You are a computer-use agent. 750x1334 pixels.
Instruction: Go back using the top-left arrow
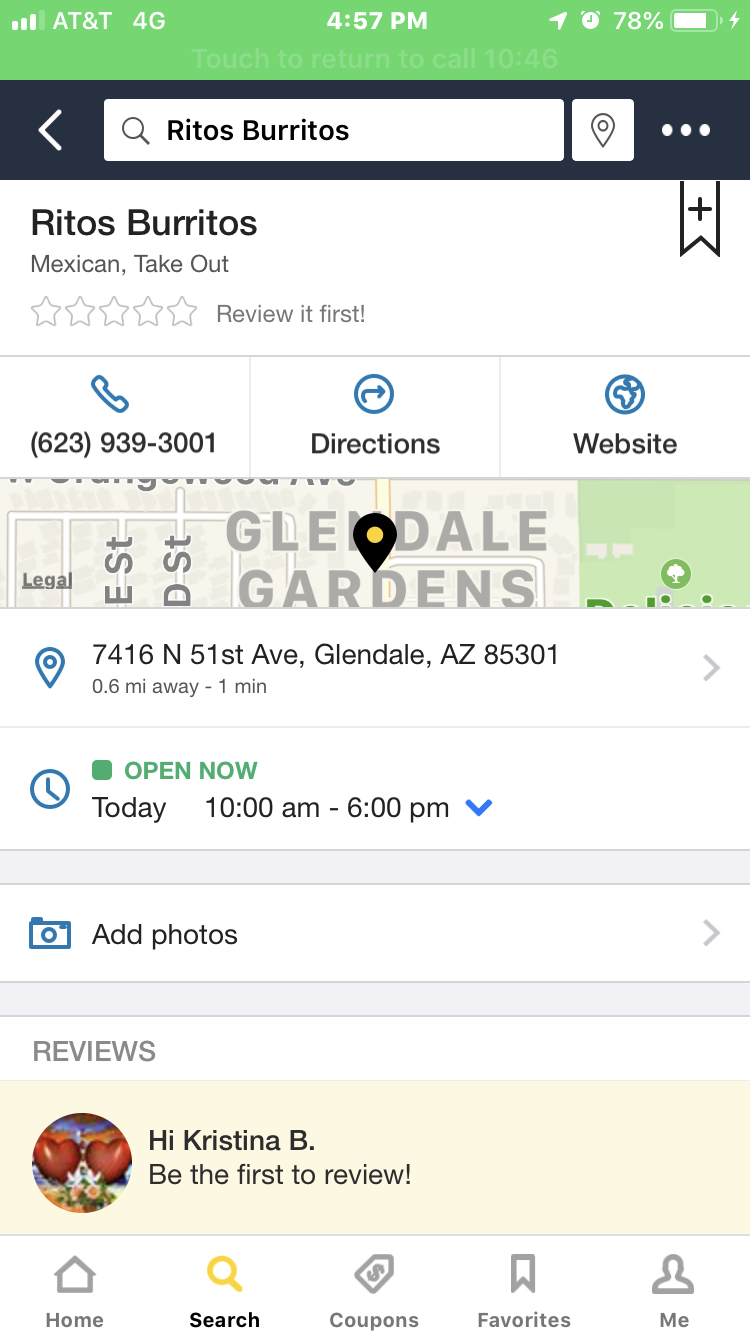point(50,130)
